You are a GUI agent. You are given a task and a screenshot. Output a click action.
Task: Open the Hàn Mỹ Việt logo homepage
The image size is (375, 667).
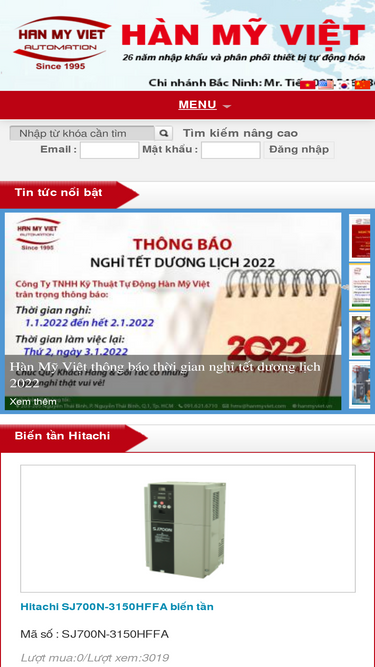[x=62, y=43]
